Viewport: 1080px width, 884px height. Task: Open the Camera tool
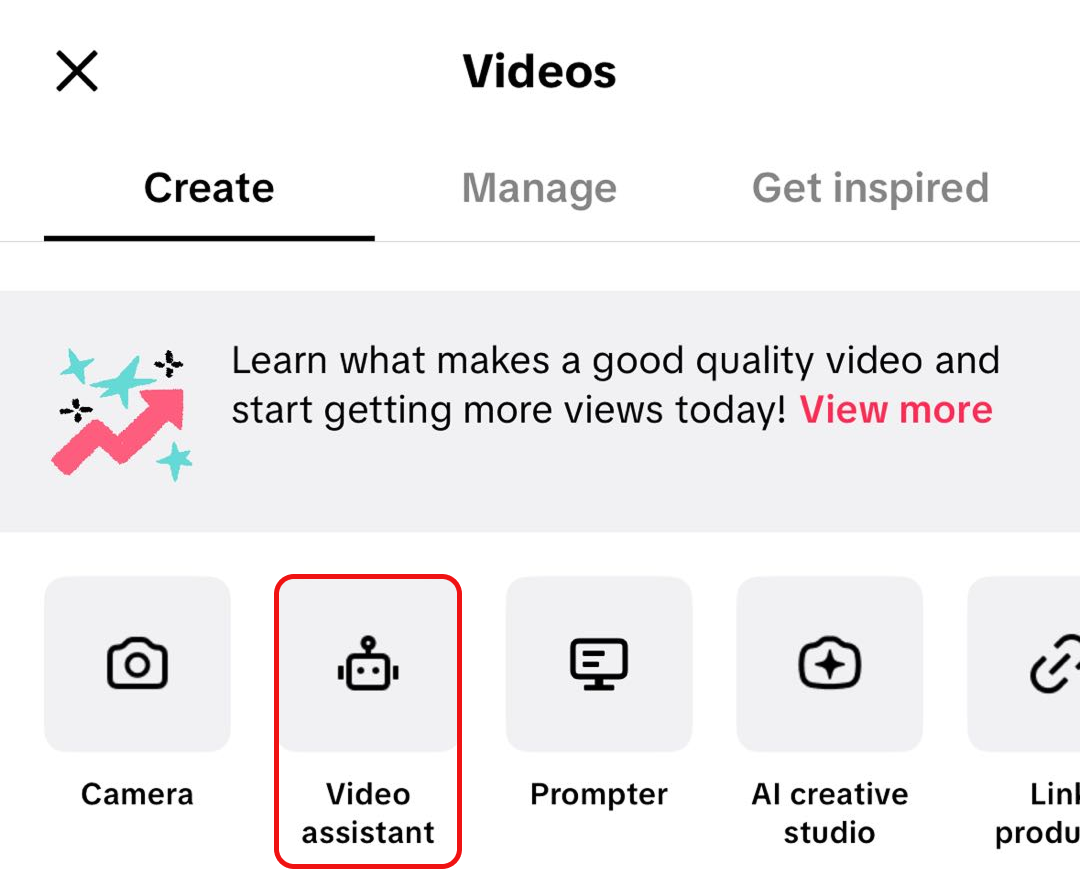click(137, 665)
